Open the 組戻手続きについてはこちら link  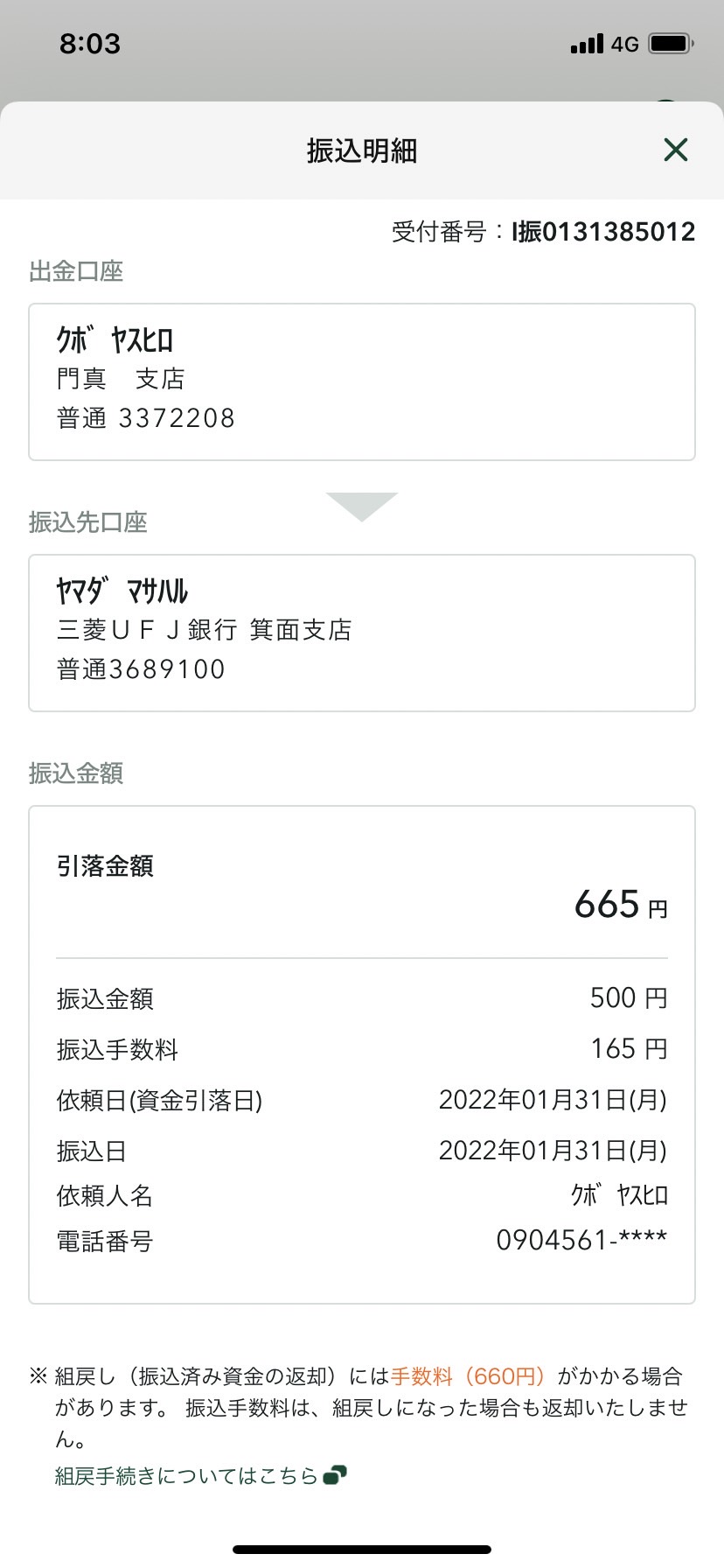pyautogui.click(x=200, y=1475)
